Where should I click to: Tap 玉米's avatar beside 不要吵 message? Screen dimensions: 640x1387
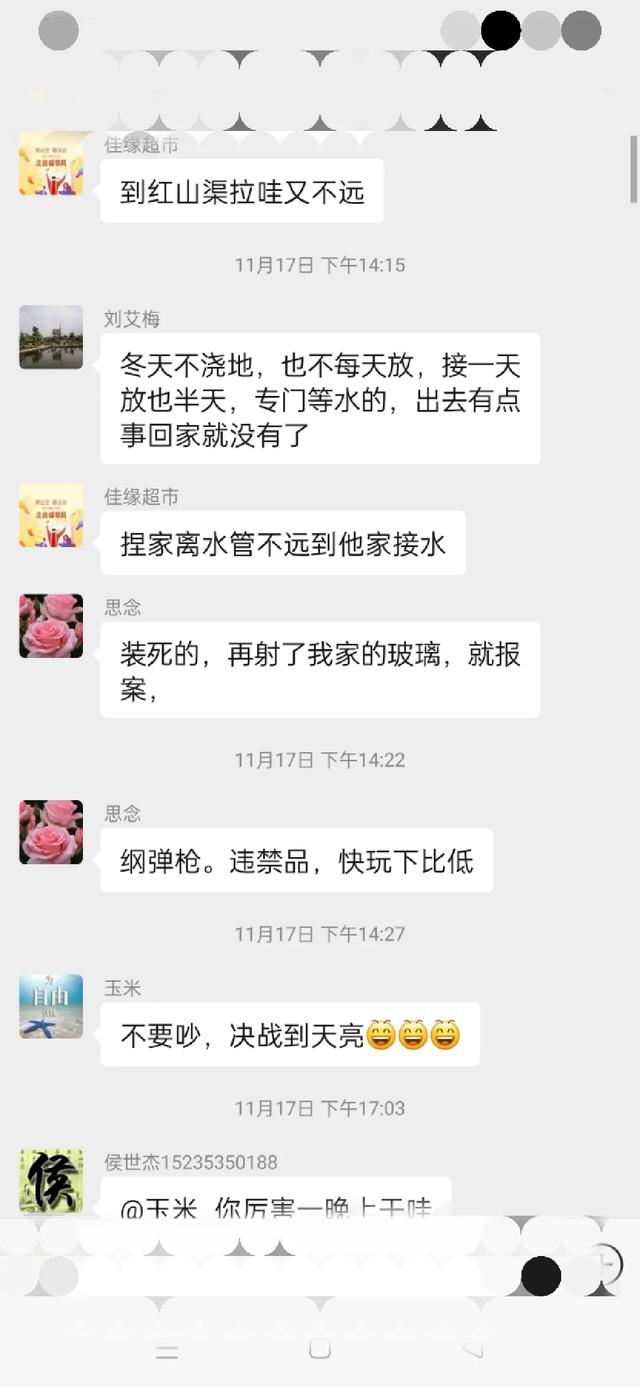coord(51,1006)
